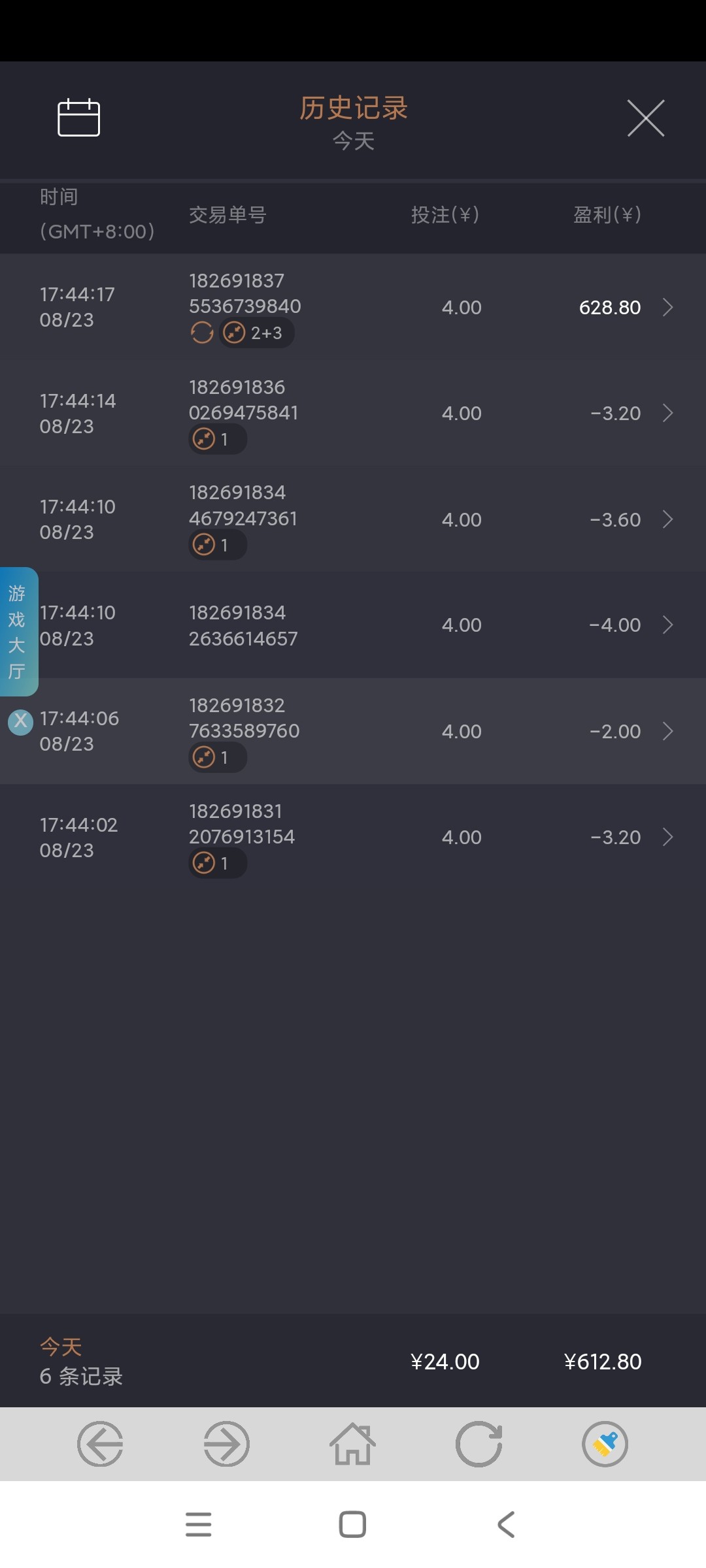Image resolution: width=706 pixels, height=1568 pixels.
Task: View details of order ending 0269475841
Action: point(667,413)
